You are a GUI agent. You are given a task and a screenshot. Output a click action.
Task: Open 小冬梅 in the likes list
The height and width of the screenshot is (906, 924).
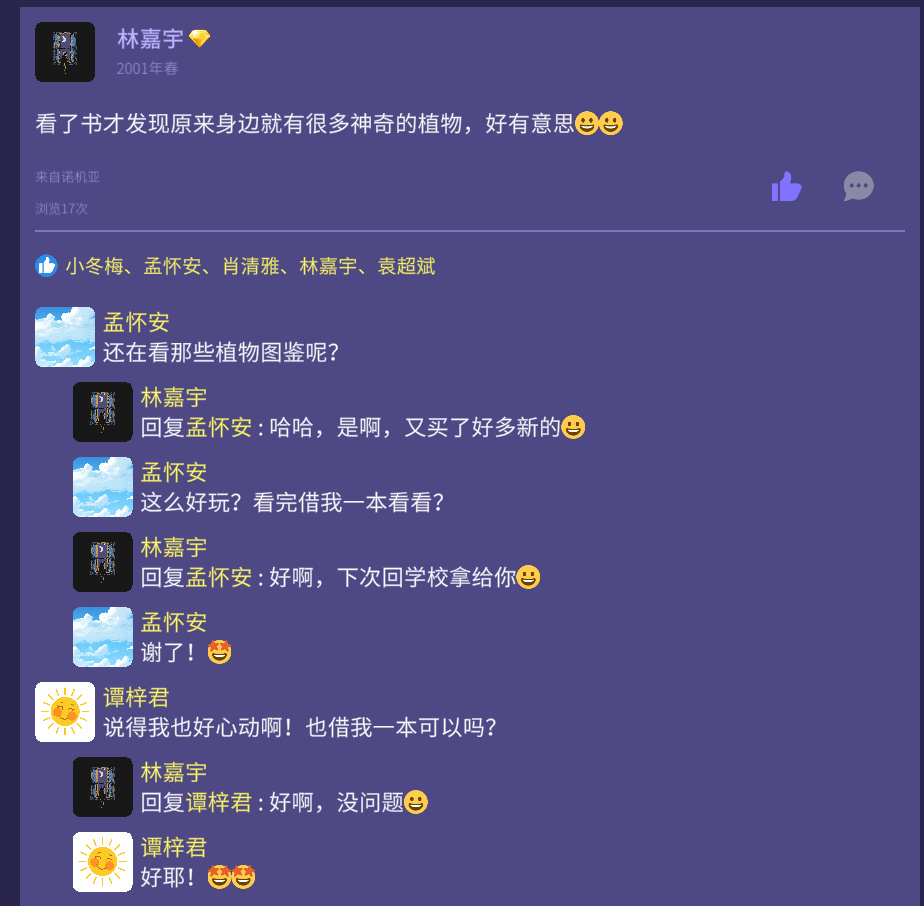click(94, 266)
